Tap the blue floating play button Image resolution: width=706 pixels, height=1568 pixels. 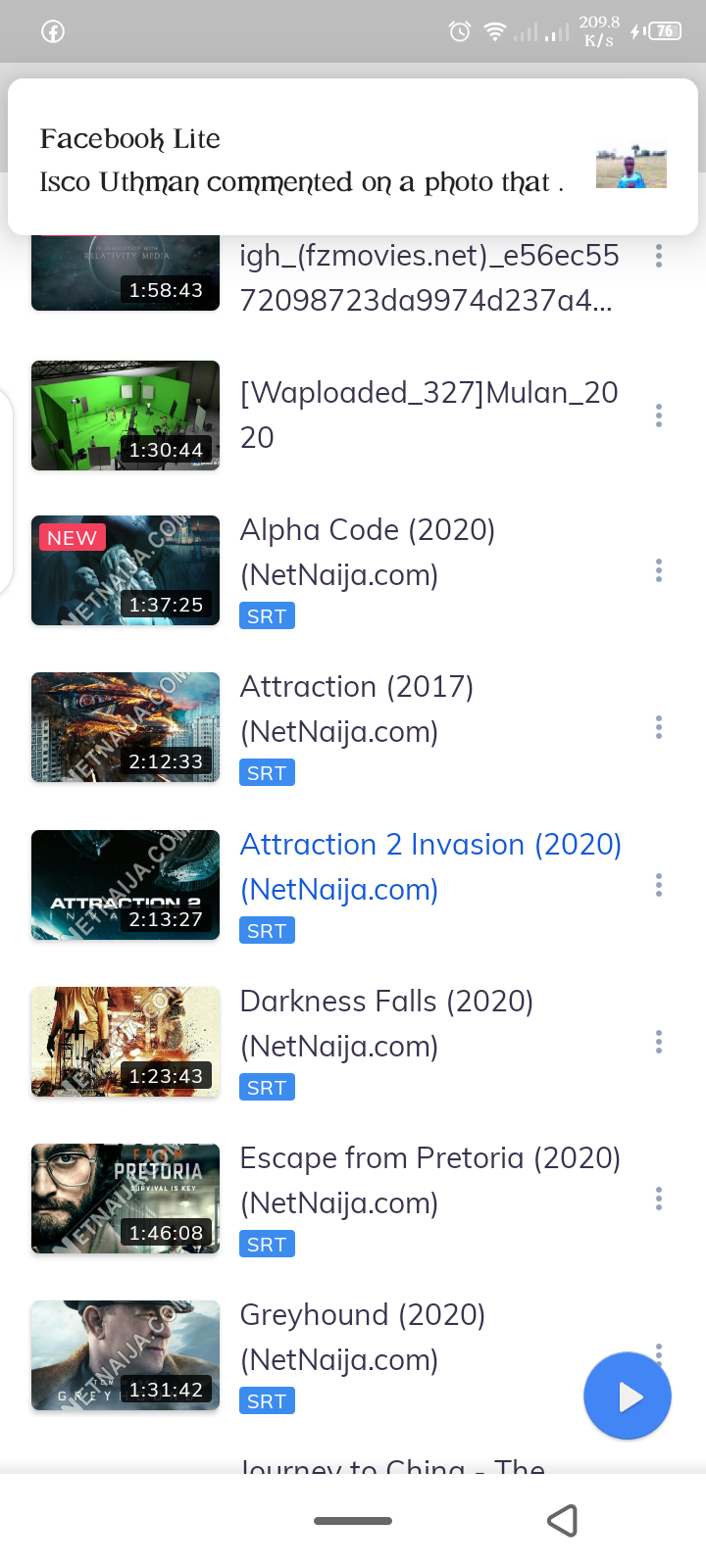[x=628, y=1396]
